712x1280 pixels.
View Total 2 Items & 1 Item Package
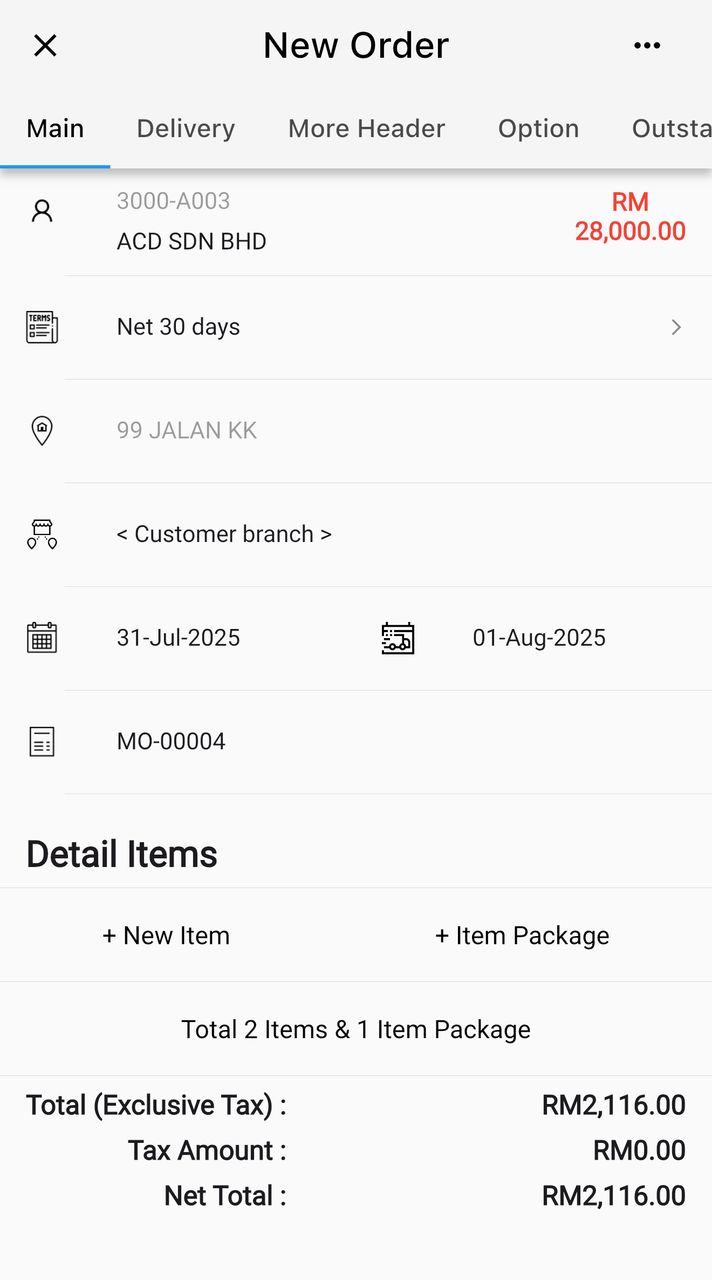[x=356, y=1029]
